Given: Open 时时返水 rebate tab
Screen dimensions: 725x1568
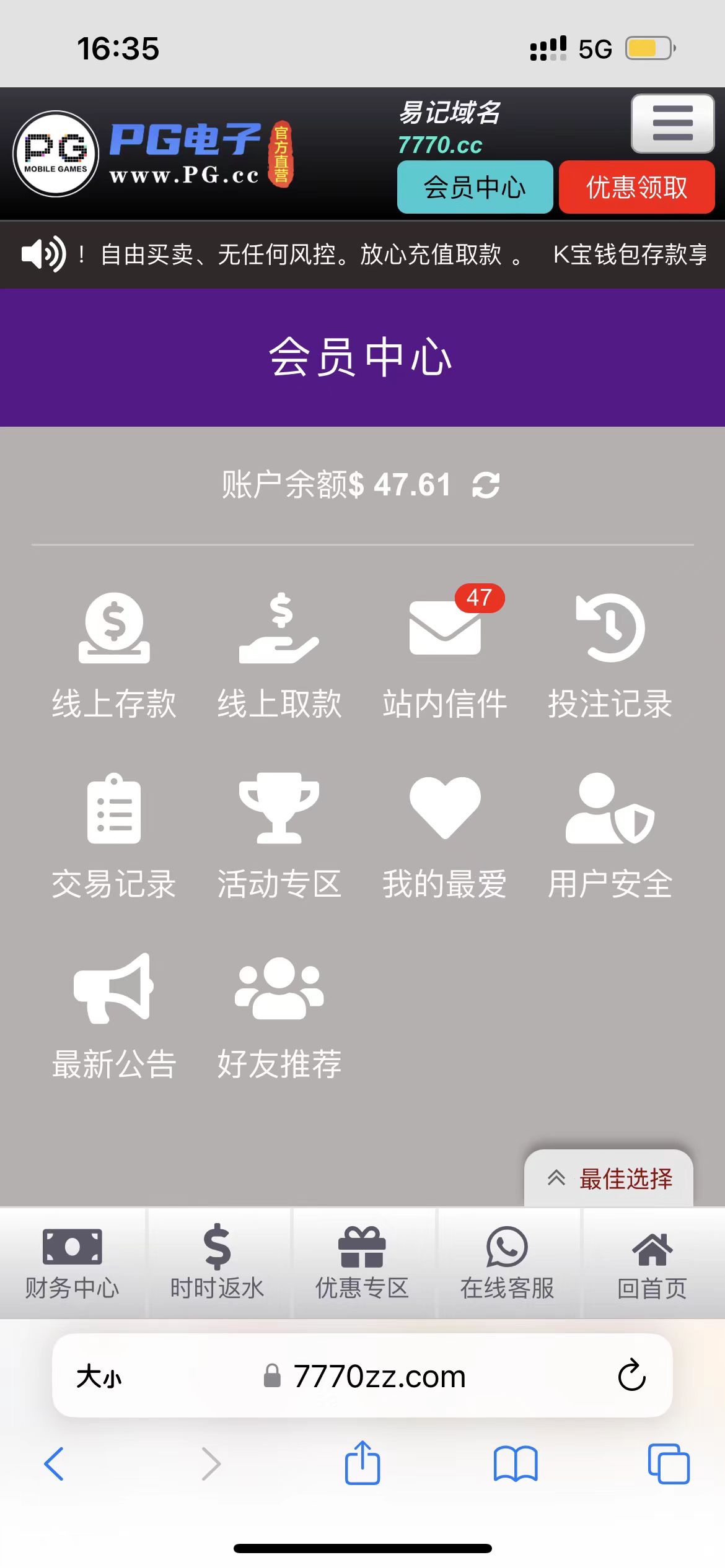Looking at the screenshot, I should [217, 1263].
